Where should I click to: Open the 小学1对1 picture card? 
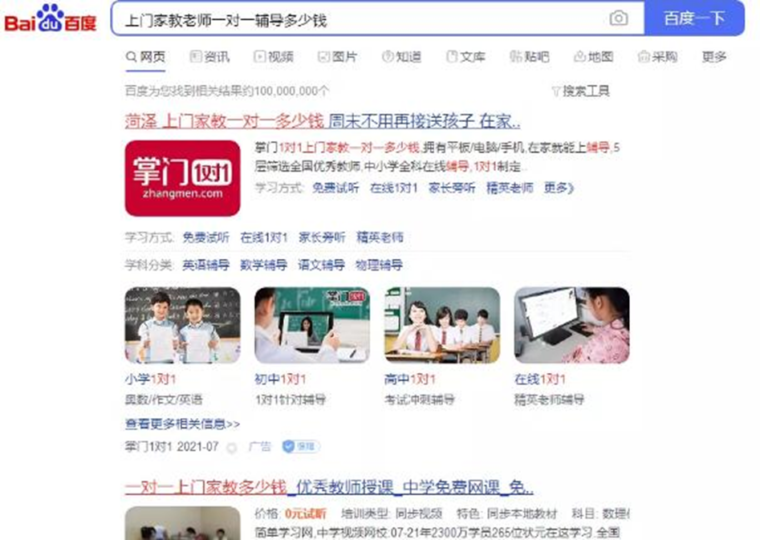point(182,326)
